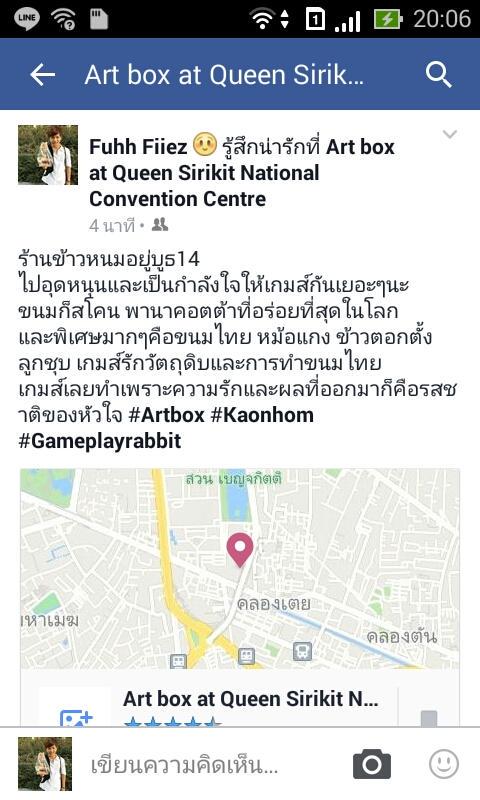The width and height of the screenshot is (480, 800).
Task: Go back using the top-left arrow
Action: (x=42, y=75)
